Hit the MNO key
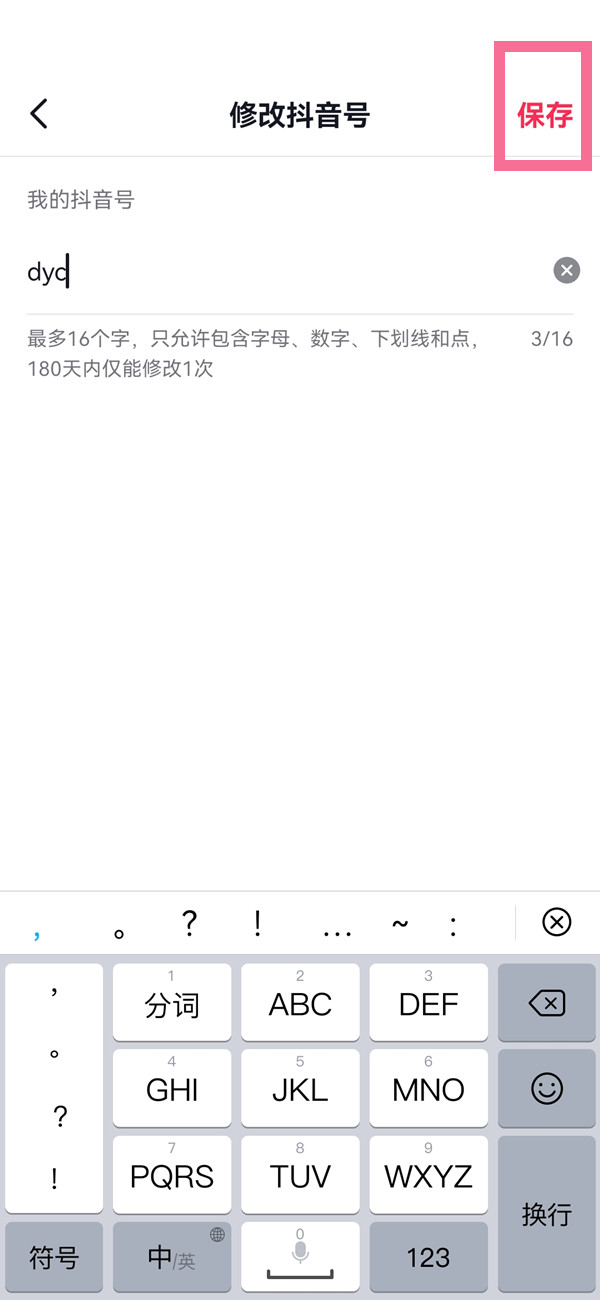This screenshot has height=1300, width=600. point(428,1088)
